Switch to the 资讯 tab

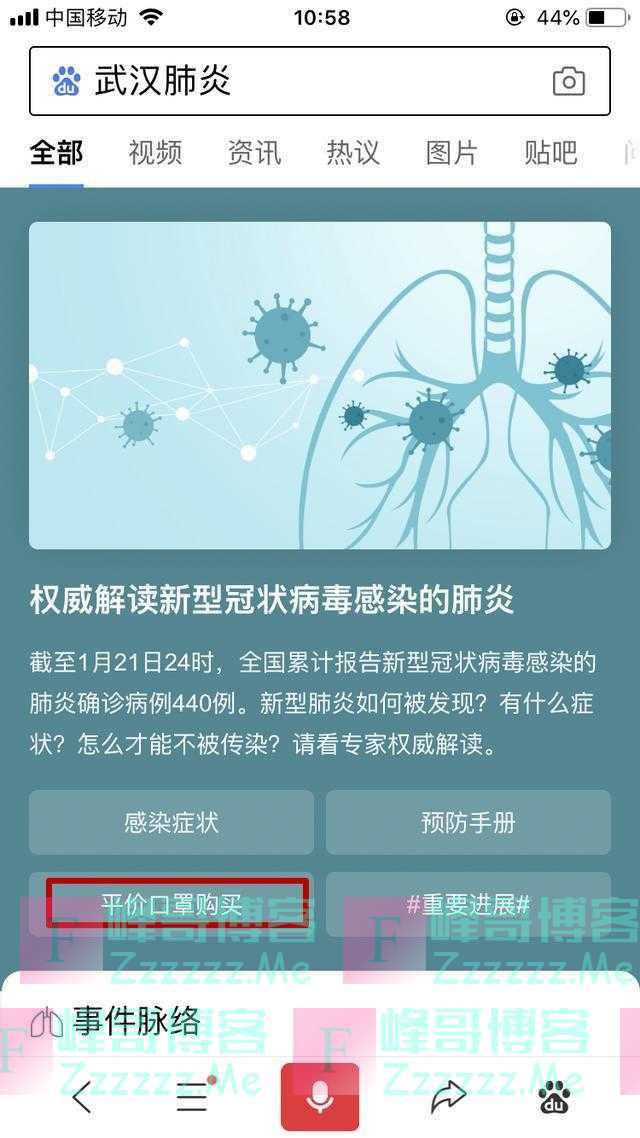(x=254, y=153)
